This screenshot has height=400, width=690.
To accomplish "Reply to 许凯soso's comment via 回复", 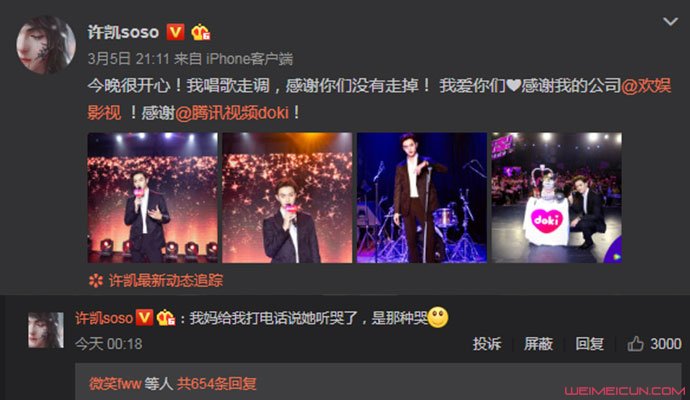I will (x=589, y=344).
